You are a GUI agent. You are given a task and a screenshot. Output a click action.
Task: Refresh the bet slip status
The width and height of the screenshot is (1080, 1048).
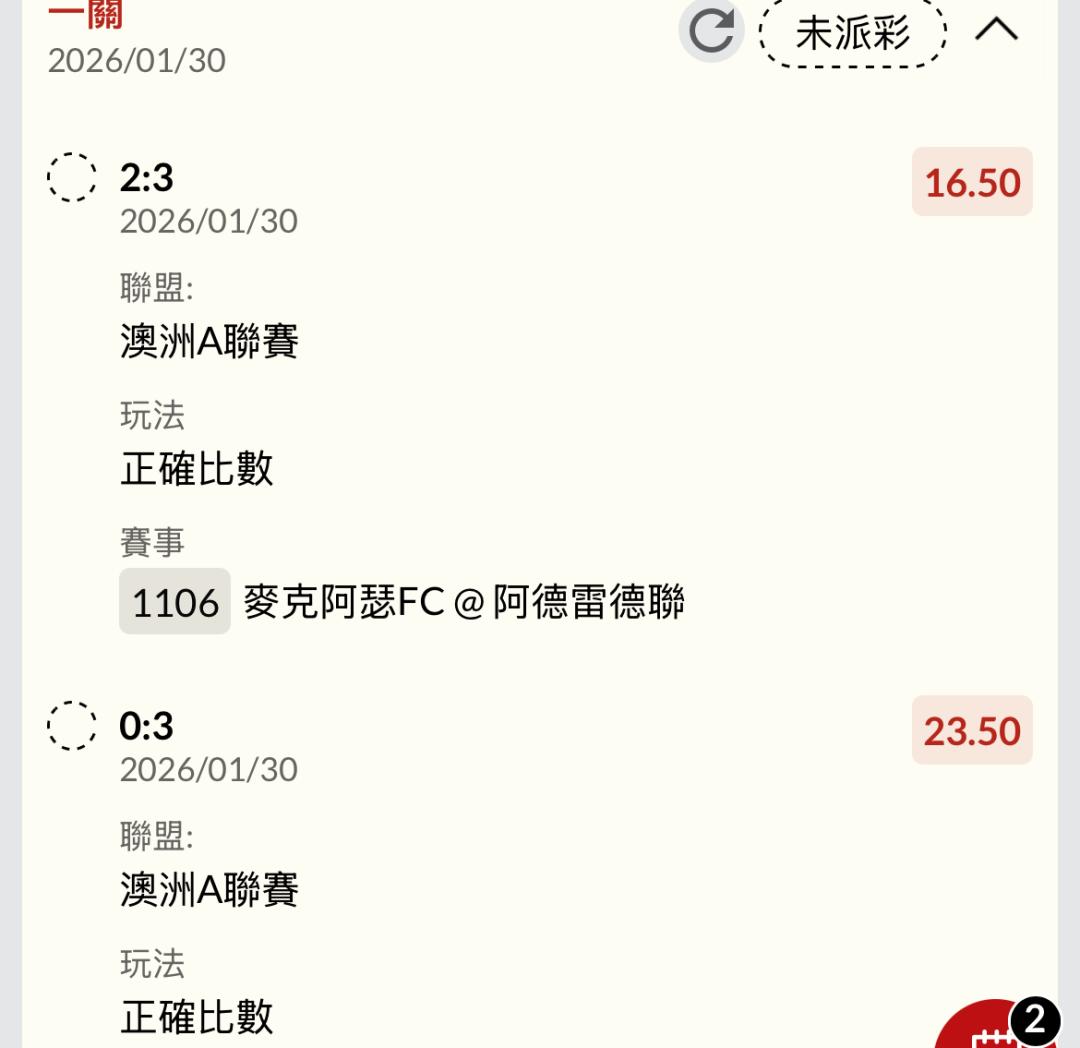click(x=711, y=31)
